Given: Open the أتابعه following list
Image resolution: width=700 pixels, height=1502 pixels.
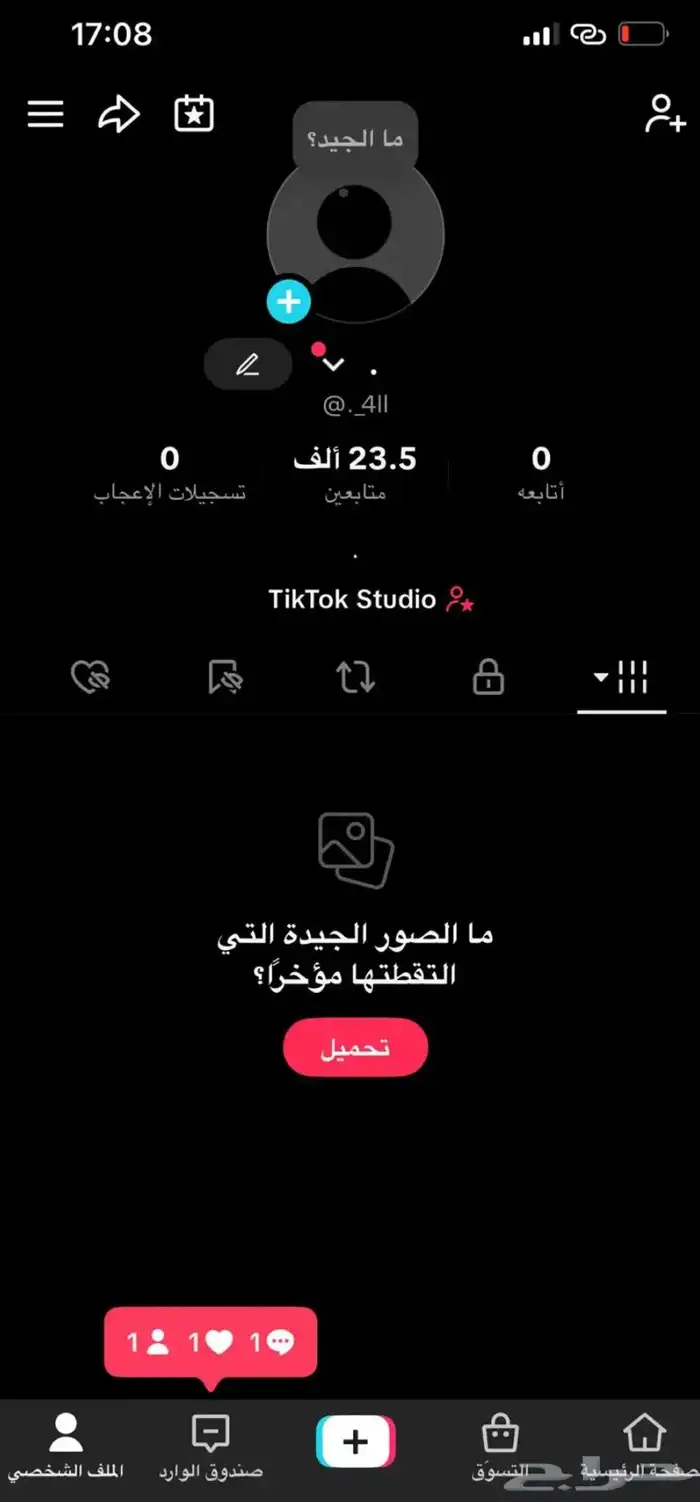Looking at the screenshot, I should (541, 472).
